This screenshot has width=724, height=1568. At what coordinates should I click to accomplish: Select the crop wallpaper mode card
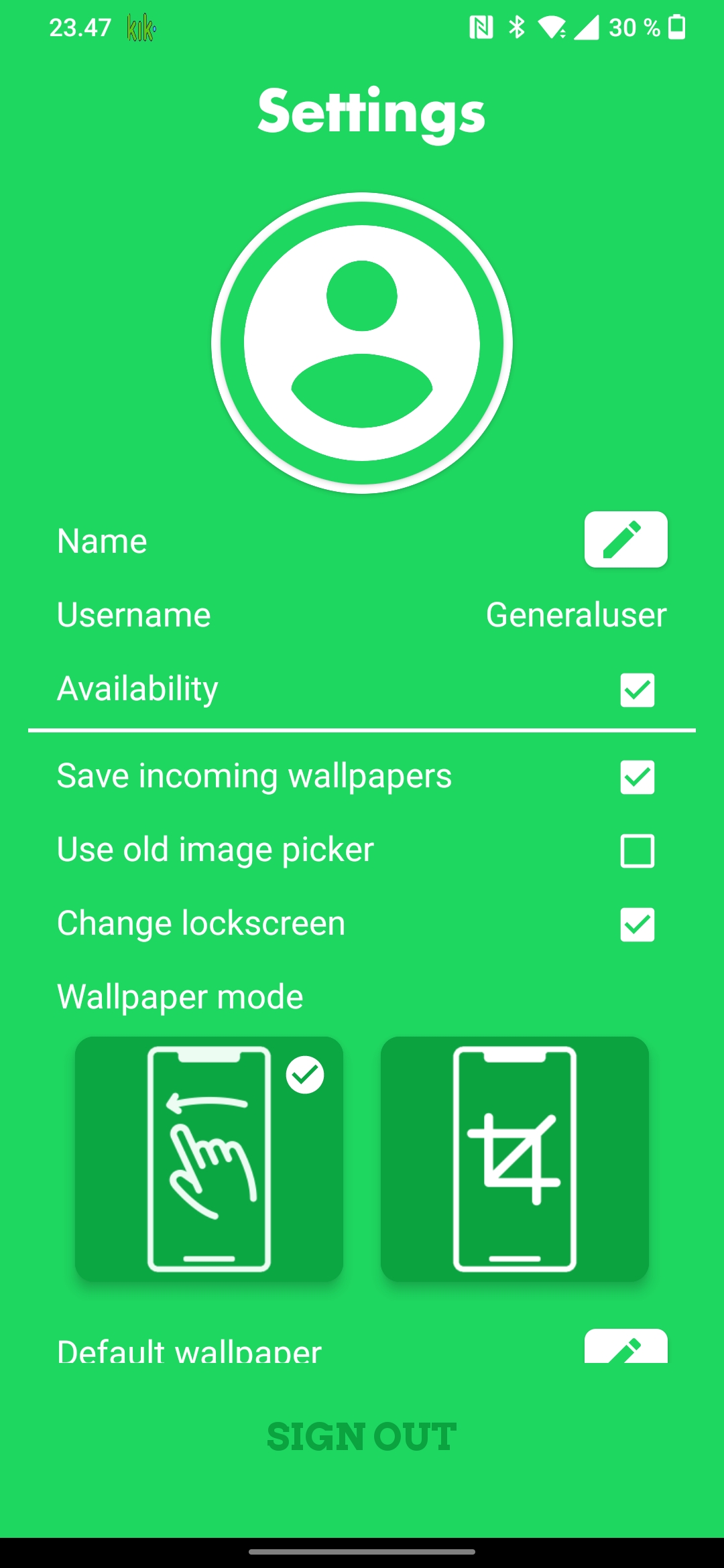coord(515,1159)
